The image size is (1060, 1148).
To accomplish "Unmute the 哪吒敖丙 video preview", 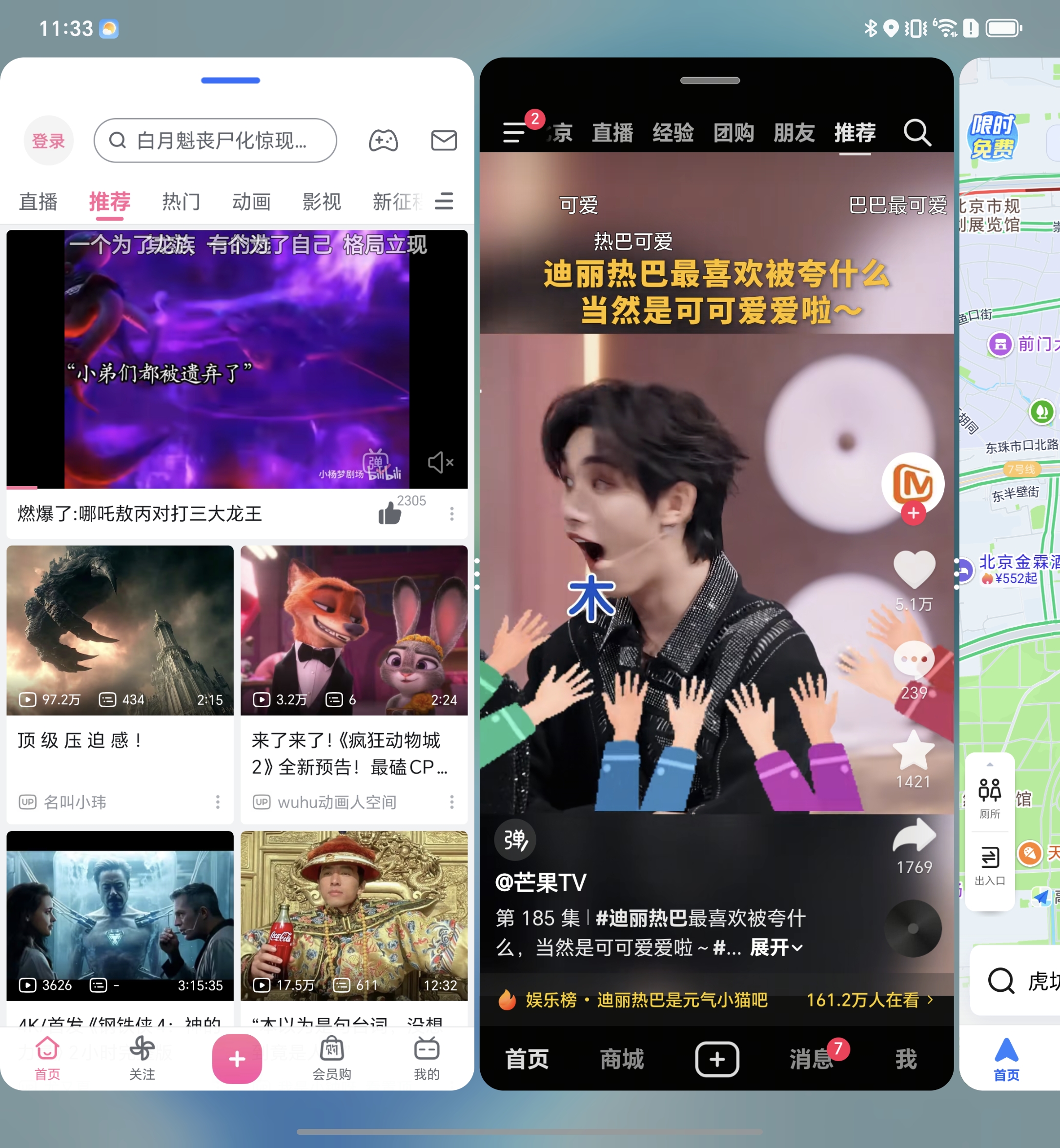I will (x=440, y=462).
